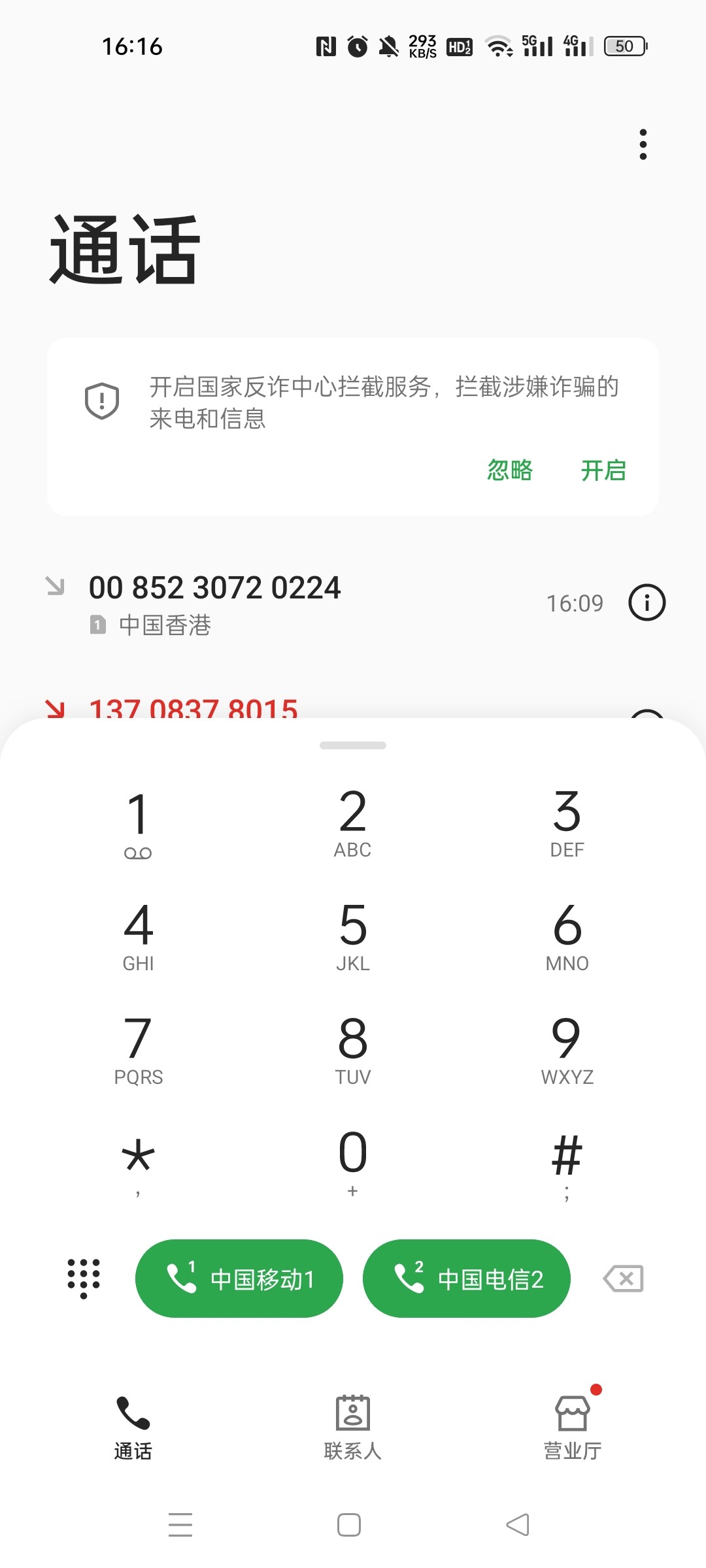Tap 开启 to enable the fraud interception service
Image resolution: width=706 pixels, height=1568 pixels.
(603, 470)
